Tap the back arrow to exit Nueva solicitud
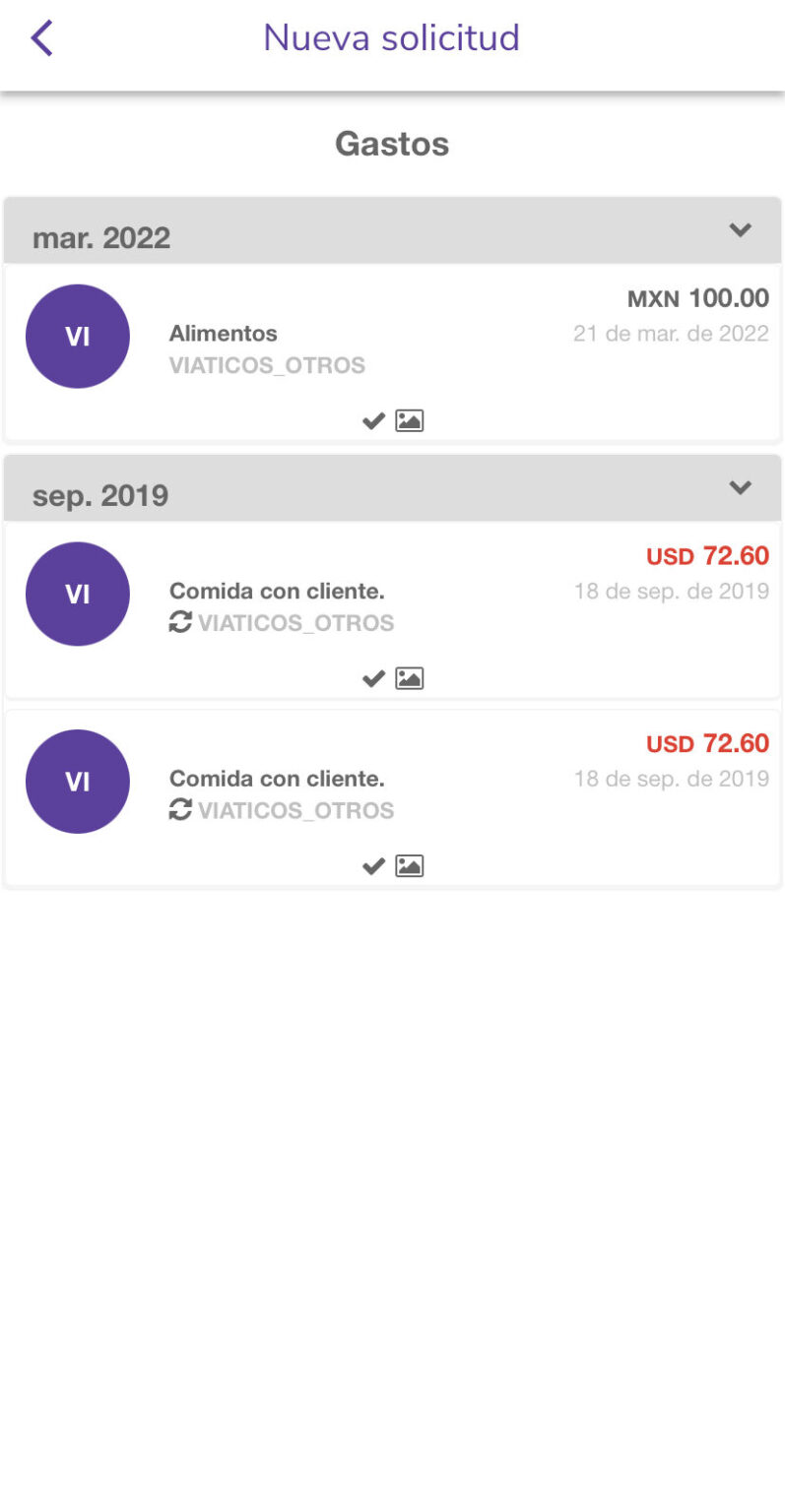785x1512 pixels. click(40, 37)
